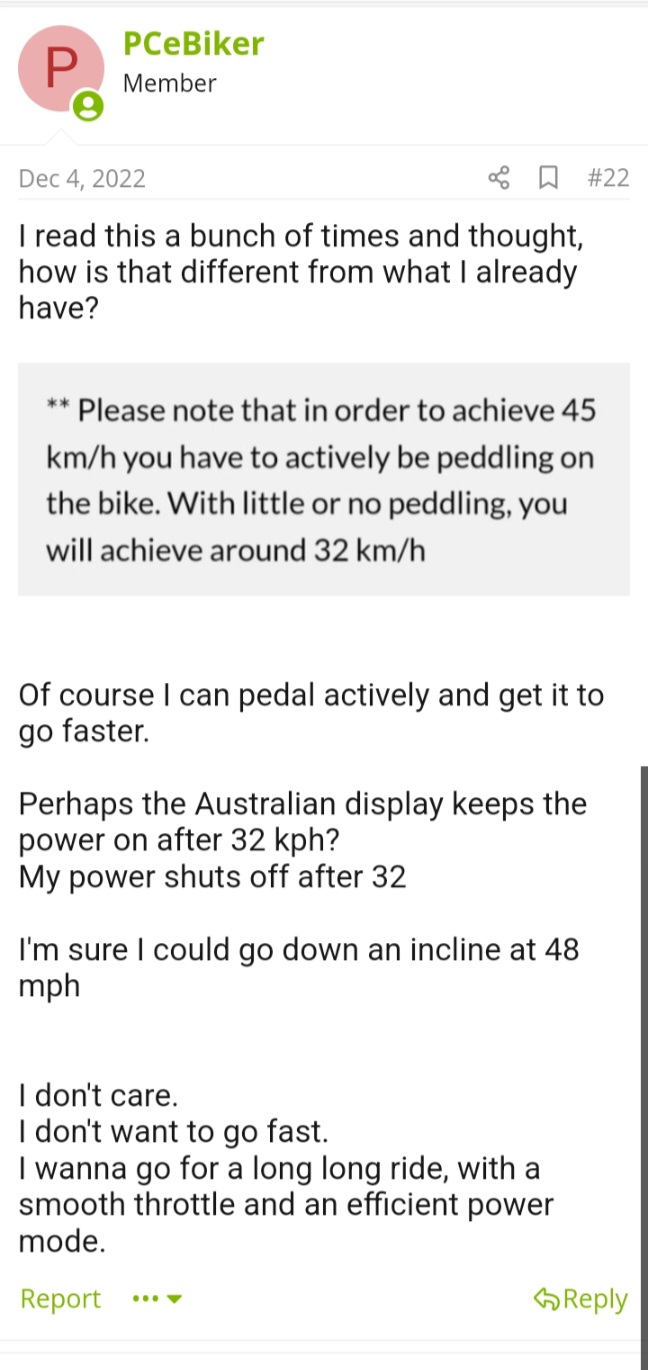Report this post

[x=60, y=1299]
